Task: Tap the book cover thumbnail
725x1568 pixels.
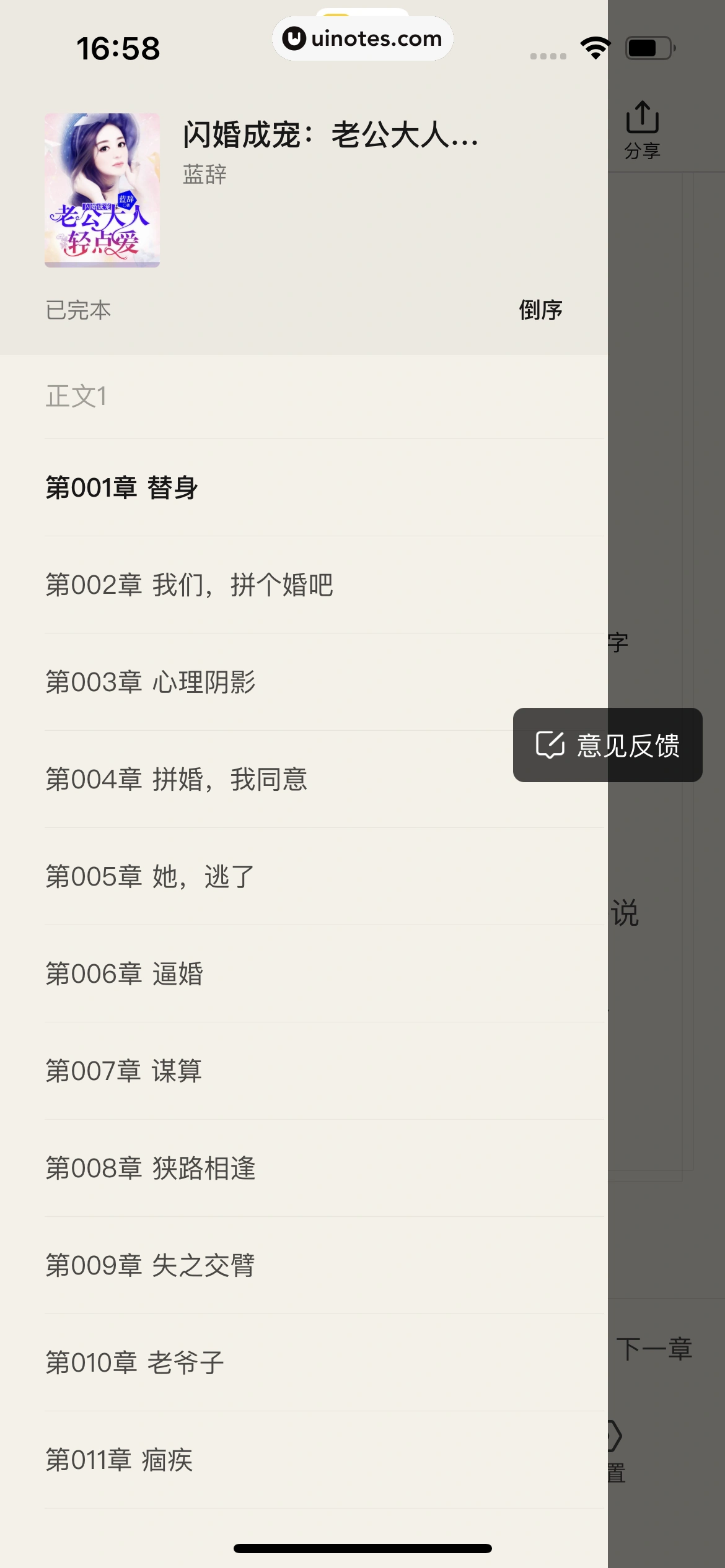Action: tap(102, 189)
